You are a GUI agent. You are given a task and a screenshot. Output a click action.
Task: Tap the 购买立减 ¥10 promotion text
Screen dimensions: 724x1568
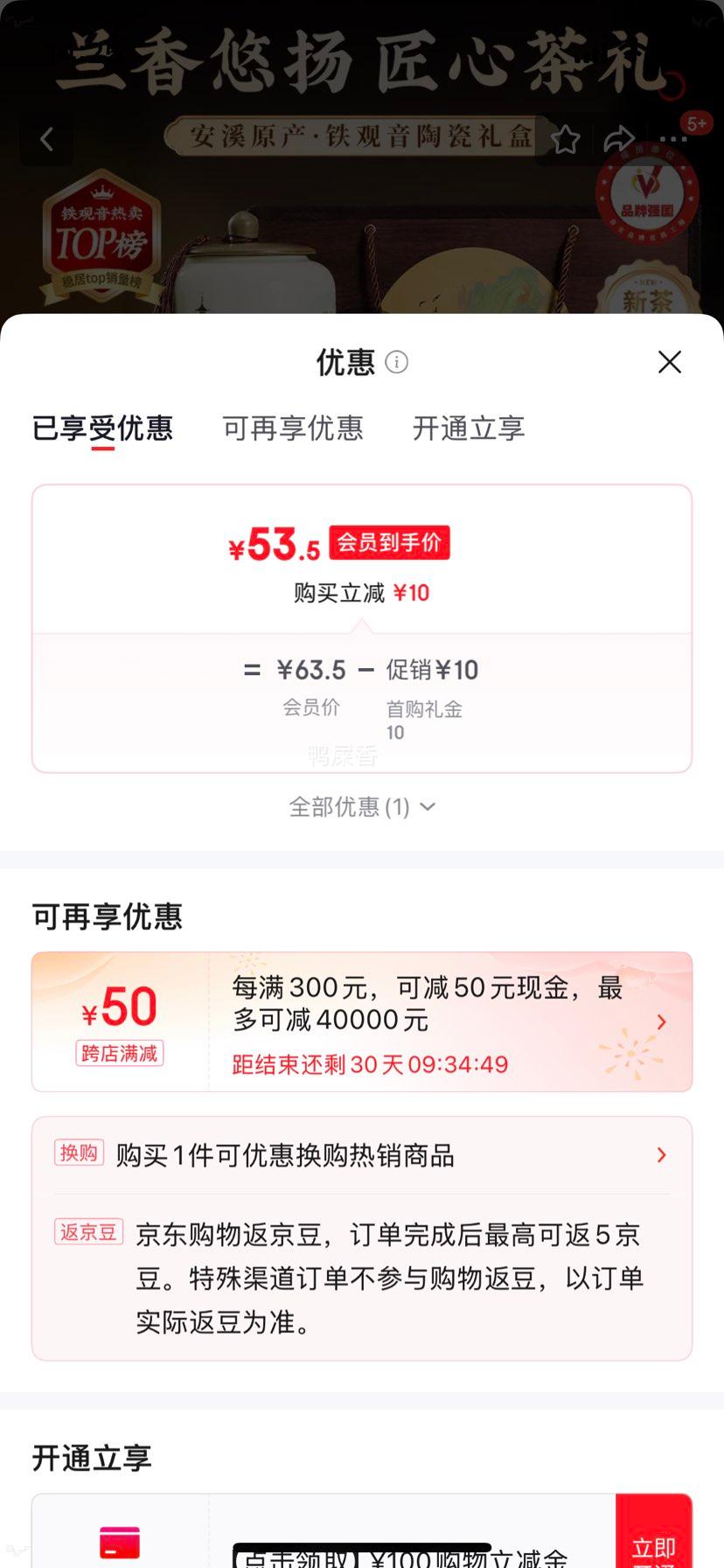[x=362, y=593]
